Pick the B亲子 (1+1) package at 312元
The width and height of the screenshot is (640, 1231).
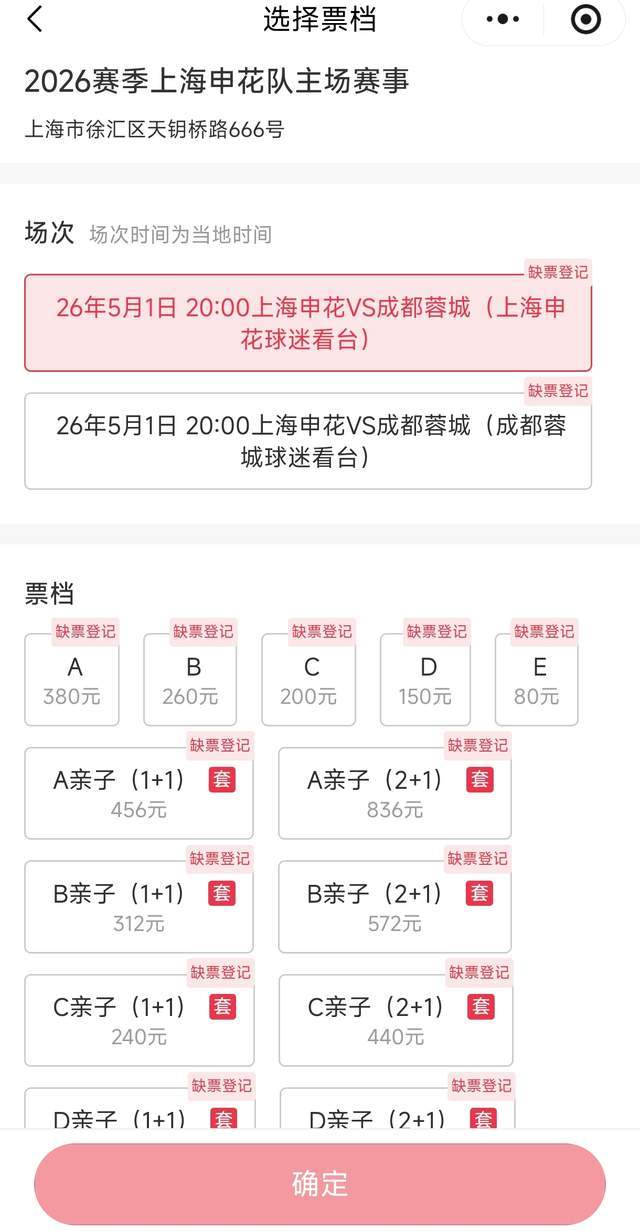[x=138, y=907]
